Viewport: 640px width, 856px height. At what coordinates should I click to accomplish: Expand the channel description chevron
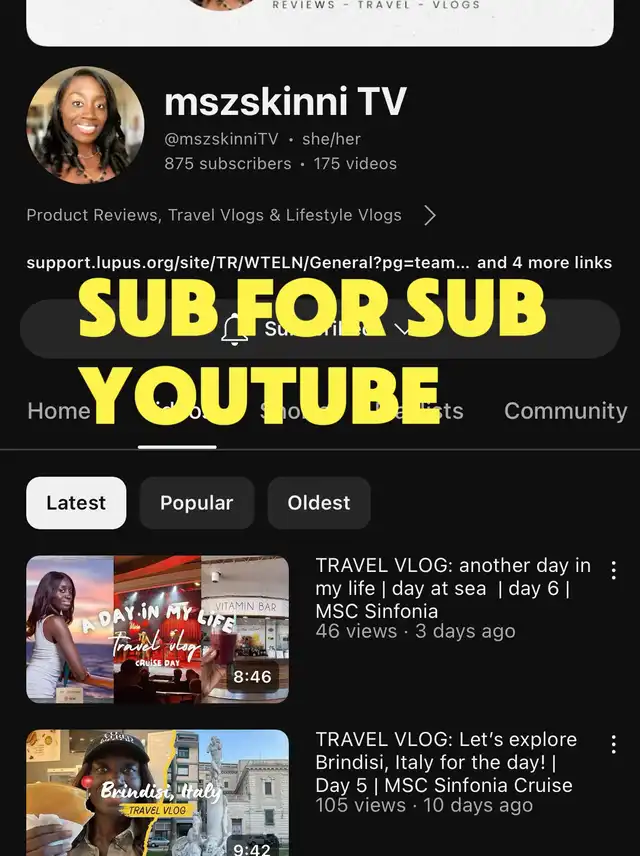(430, 215)
